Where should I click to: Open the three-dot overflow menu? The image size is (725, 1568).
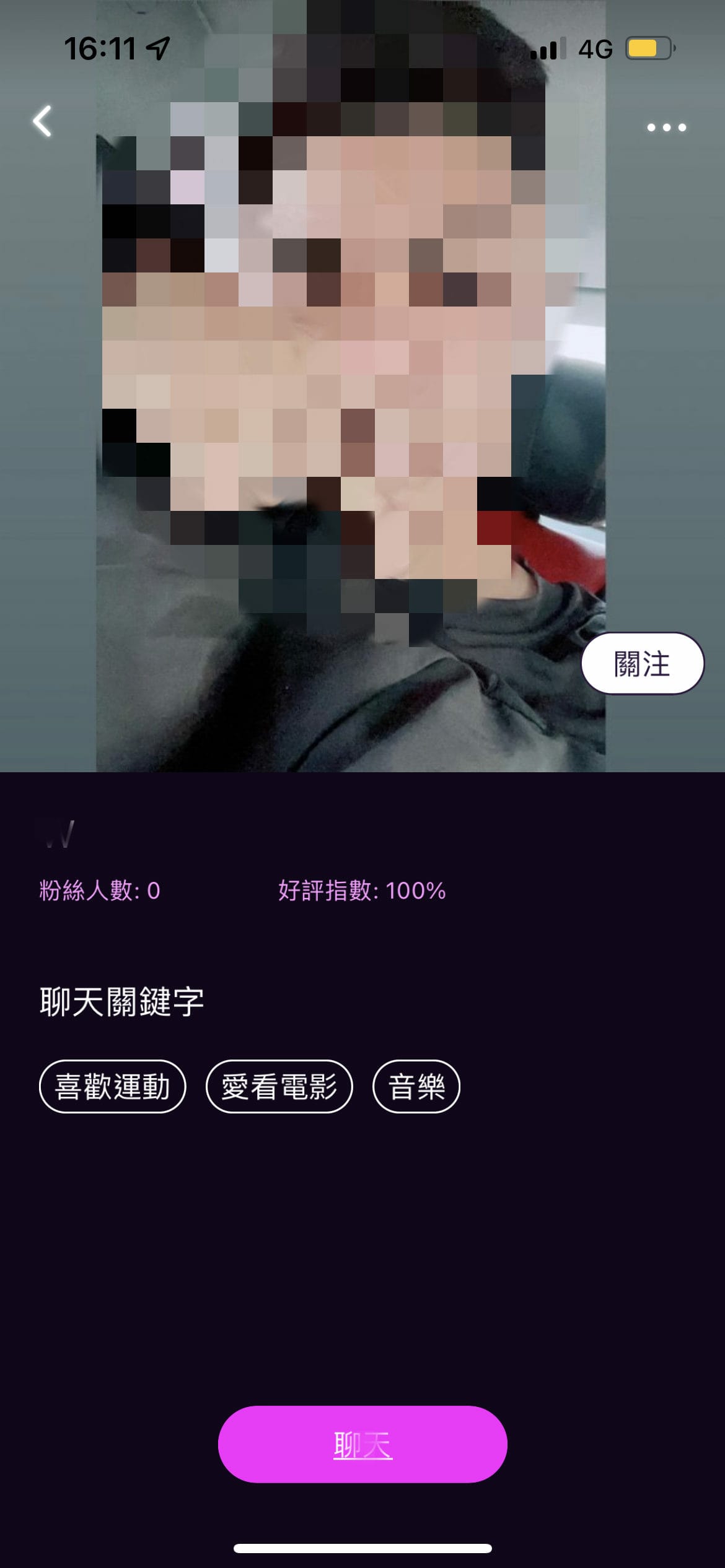coord(666,128)
